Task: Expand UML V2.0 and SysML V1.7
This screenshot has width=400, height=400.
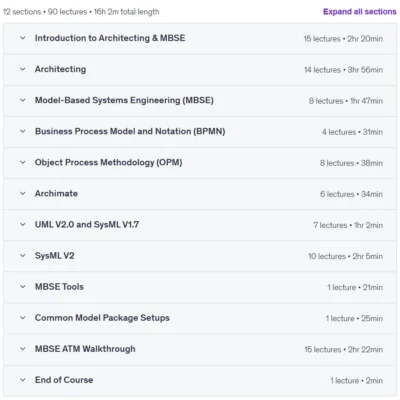Action: (200, 225)
